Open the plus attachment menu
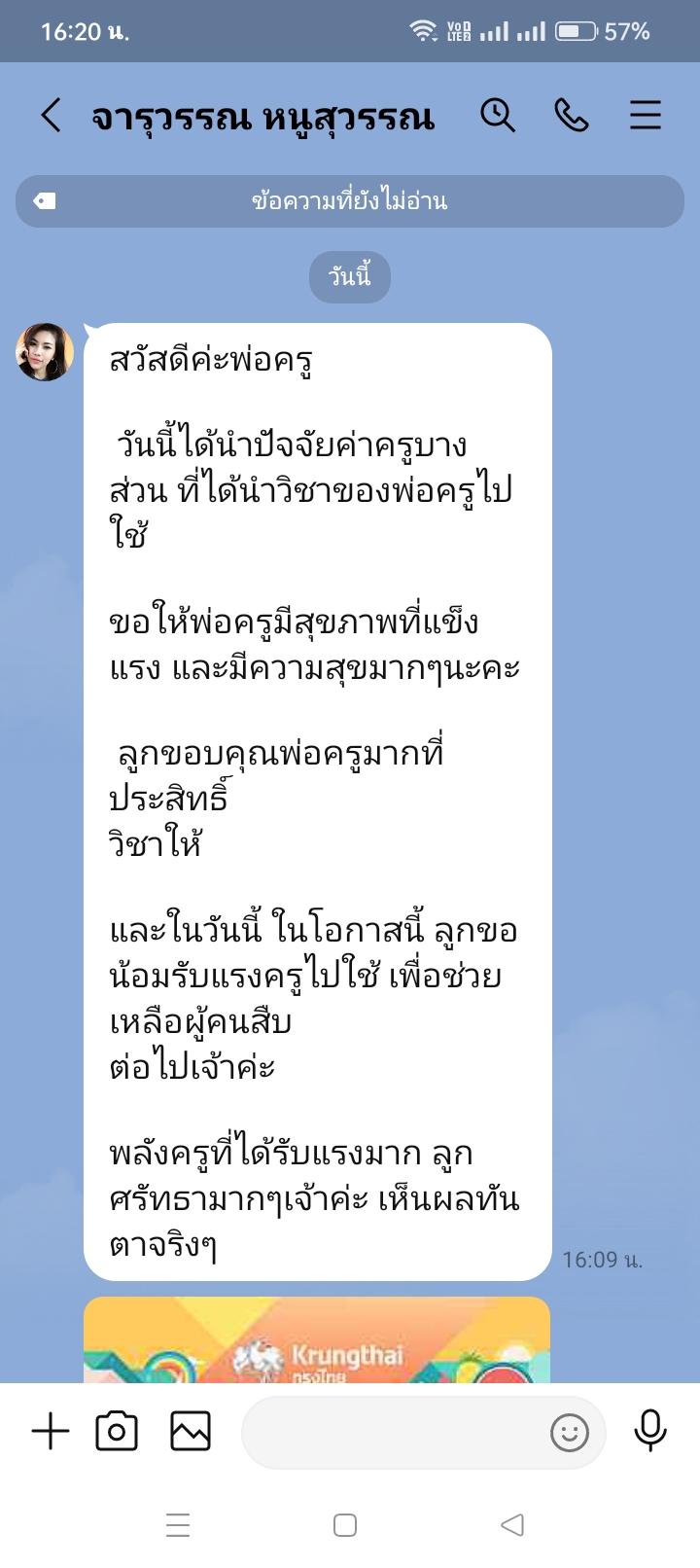This screenshot has width=700, height=1568. point(51,1432)
